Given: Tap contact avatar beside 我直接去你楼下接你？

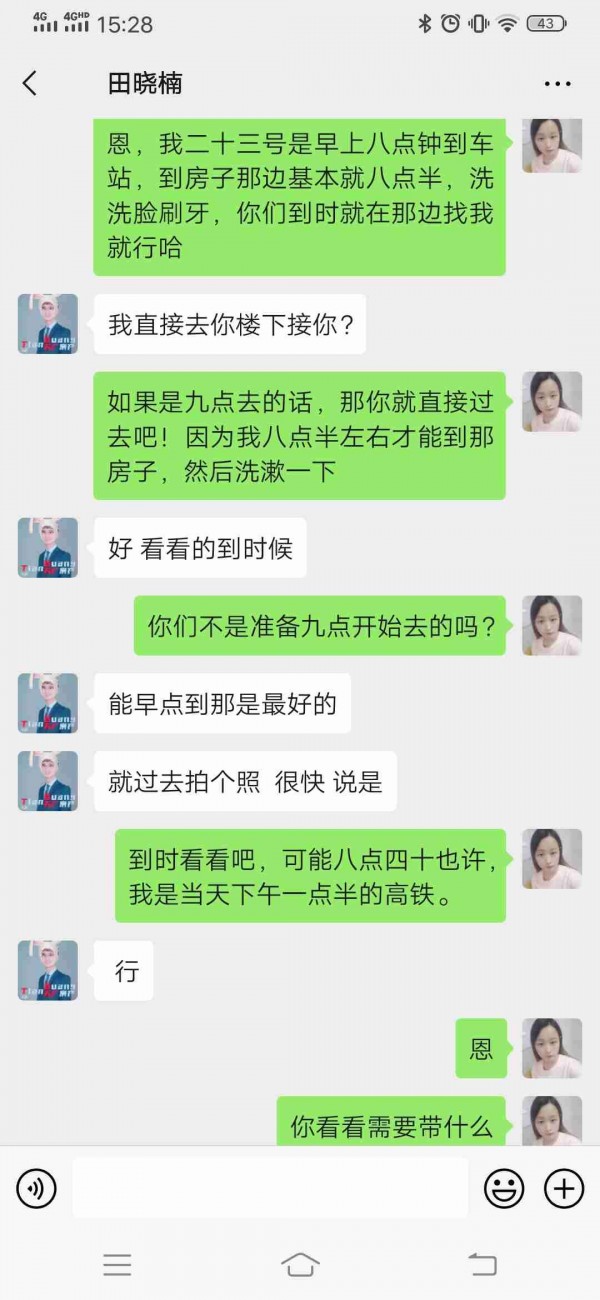Looking at the screenshot, I should (48, 324).
